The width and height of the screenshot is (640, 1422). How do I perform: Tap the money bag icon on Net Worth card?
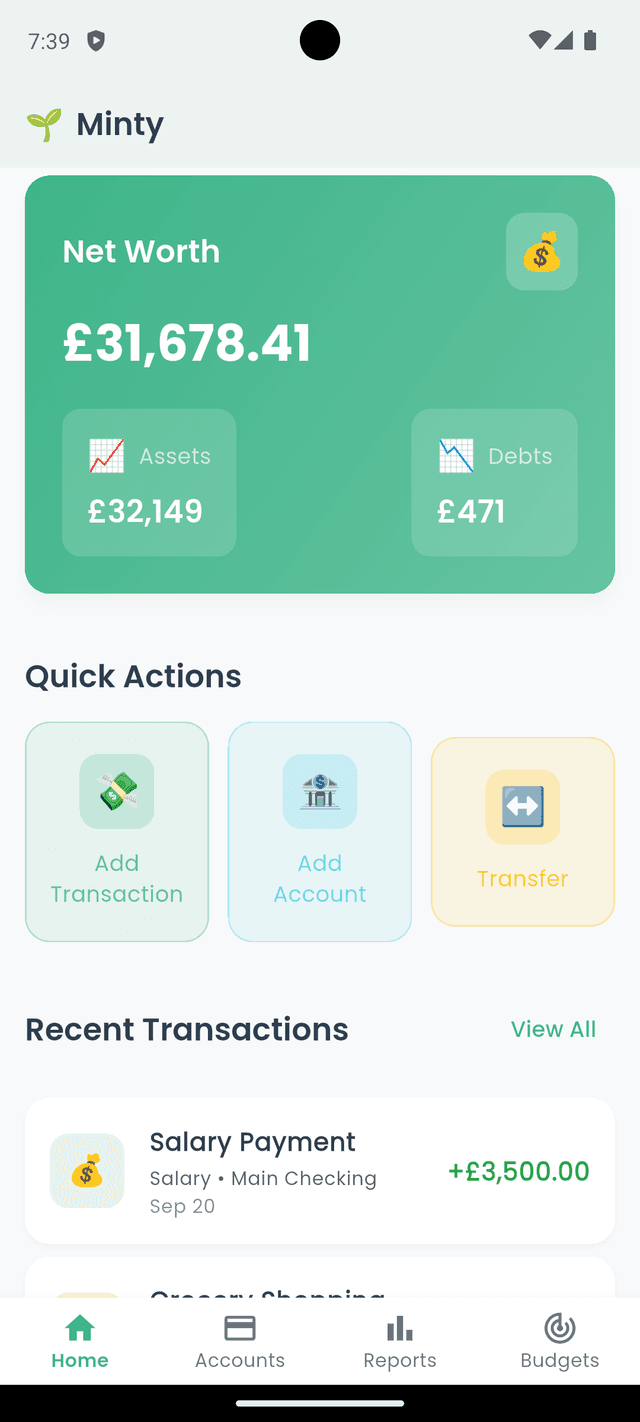point(542,252)
